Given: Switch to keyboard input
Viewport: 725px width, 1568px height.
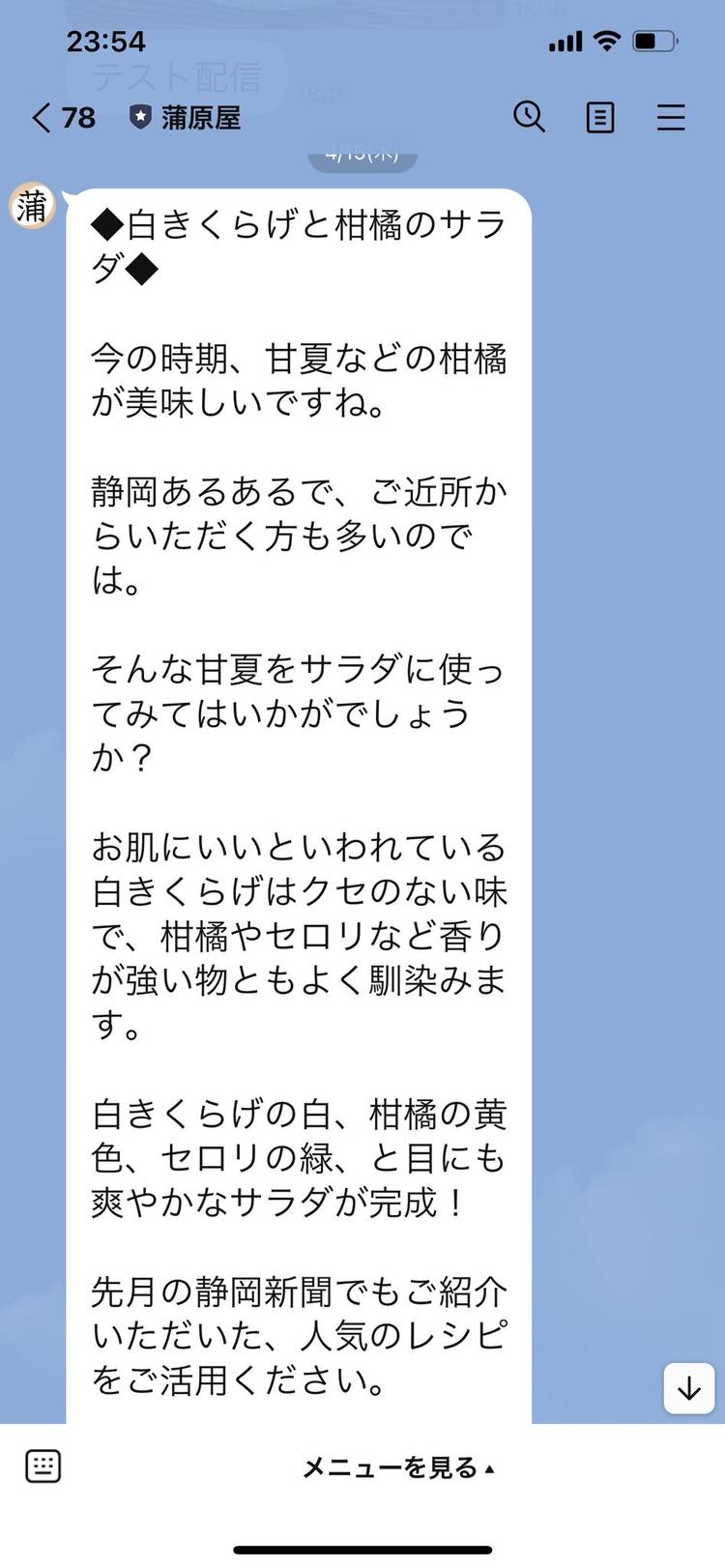Looking at the screenshot, I should click(x=43, y=1466).
